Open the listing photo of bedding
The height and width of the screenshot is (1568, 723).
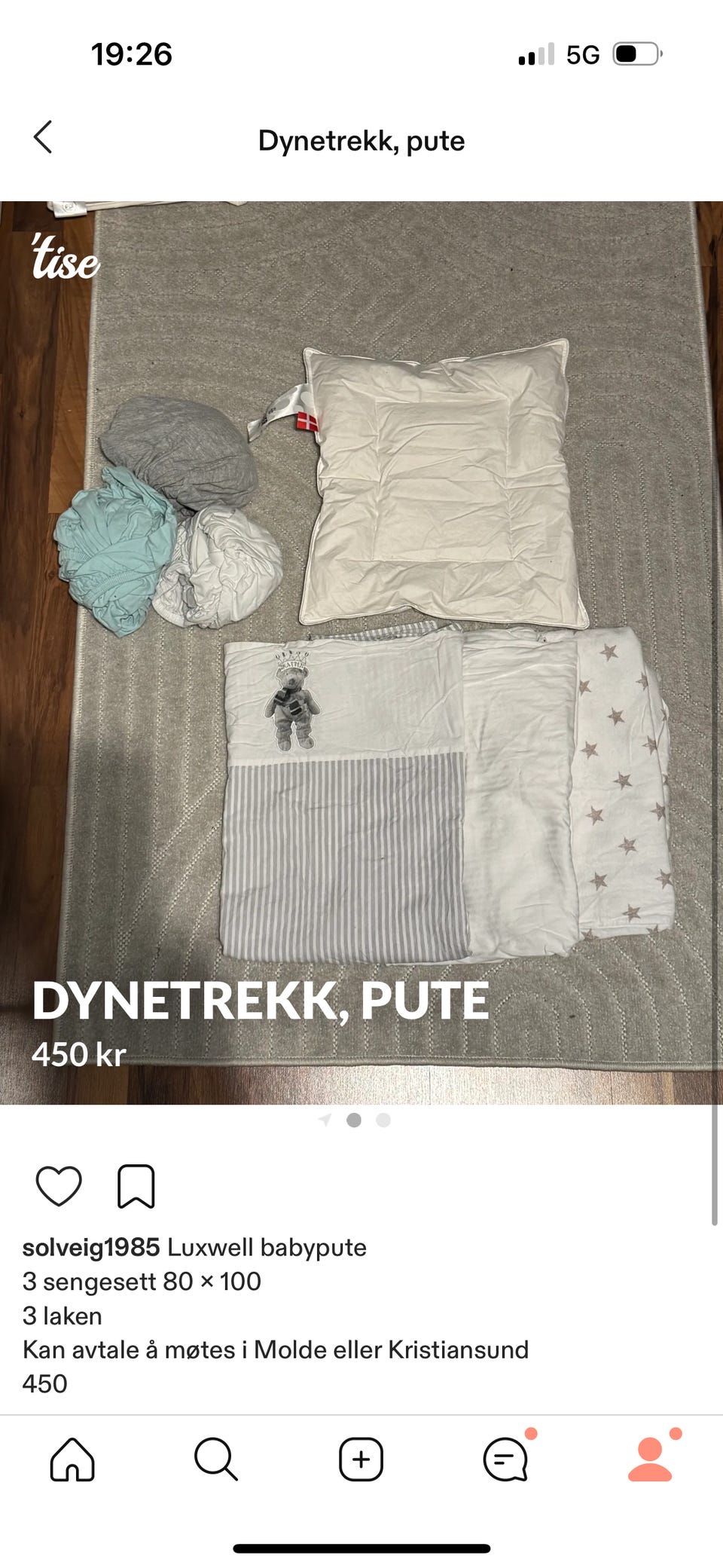[x=361, y=652]
